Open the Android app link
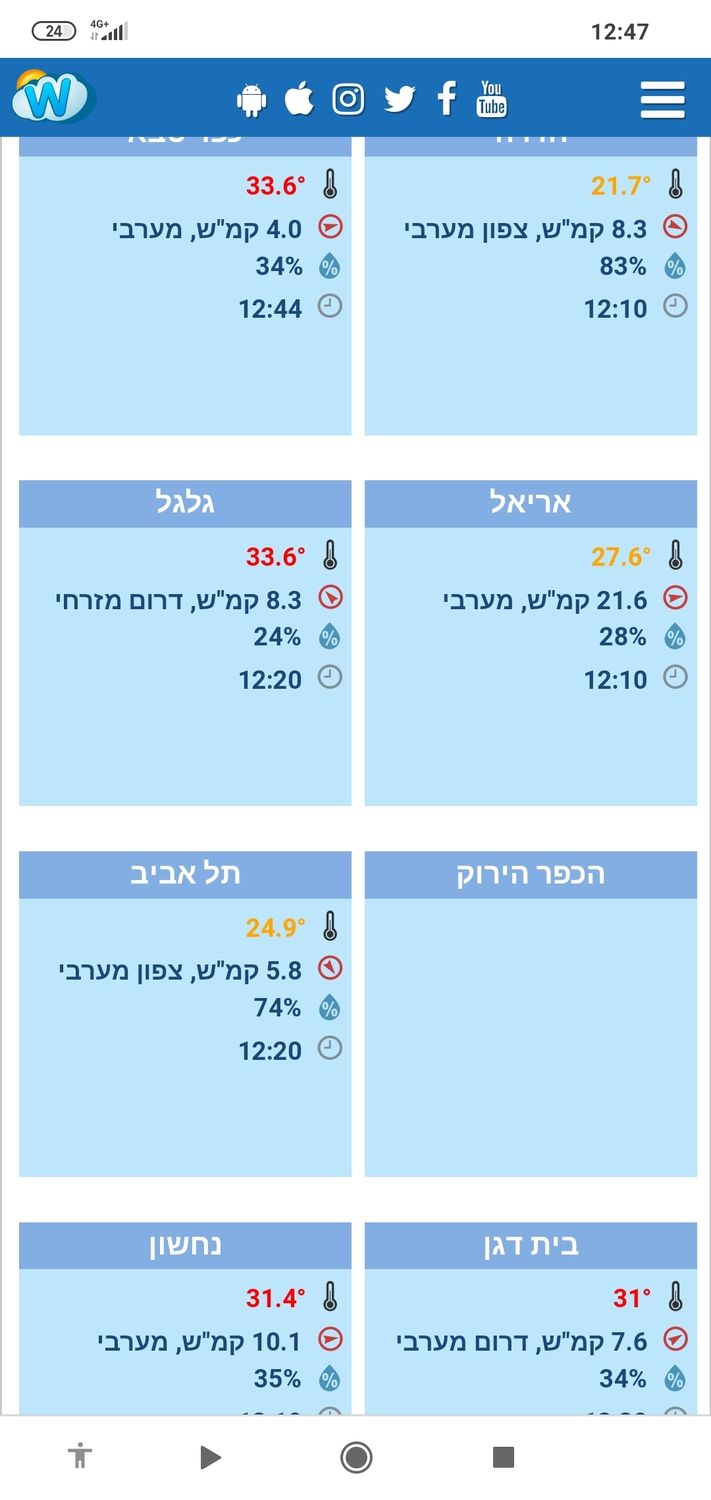 coord(252,100)
